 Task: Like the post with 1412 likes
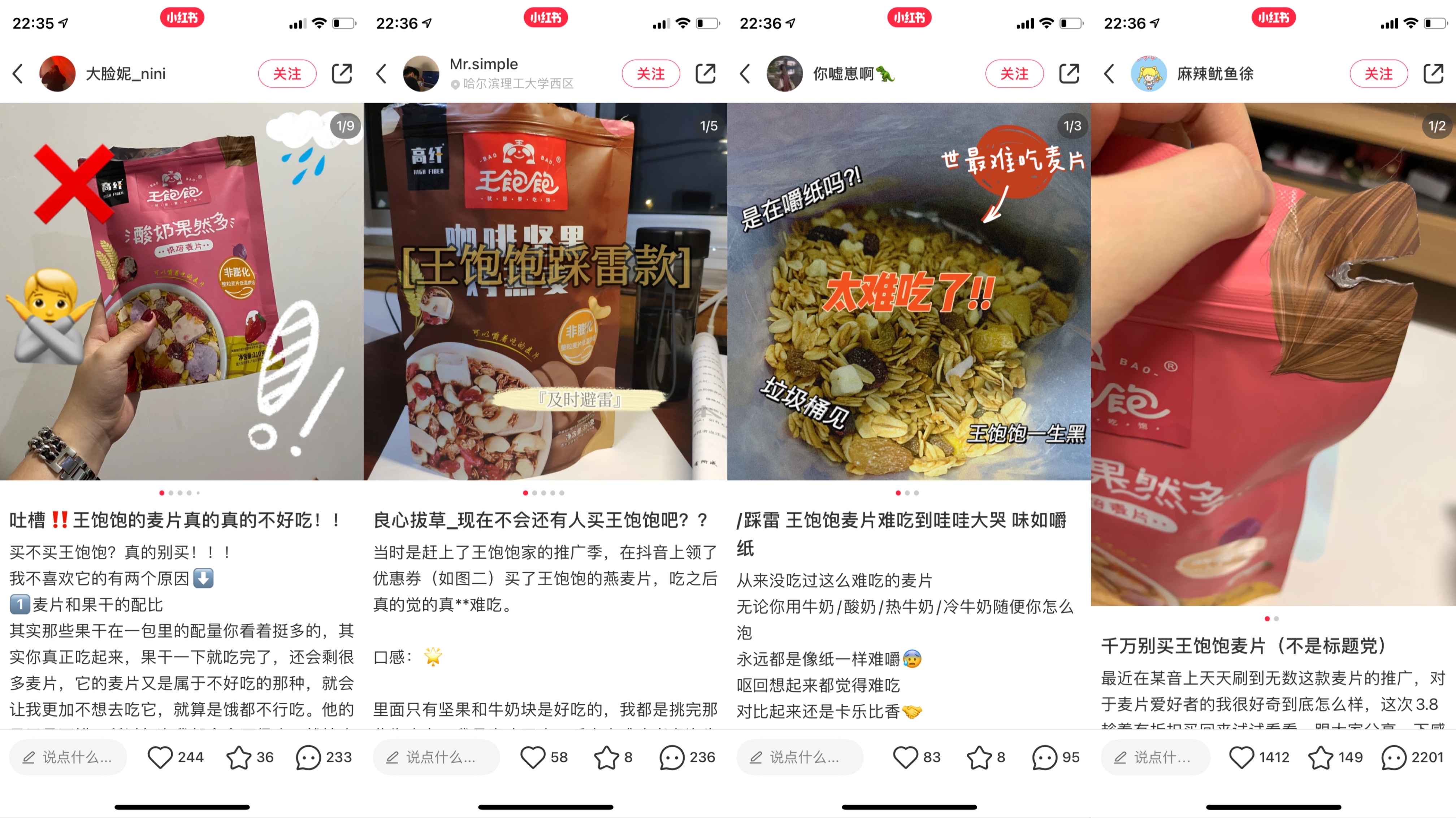pos(1242,757)
